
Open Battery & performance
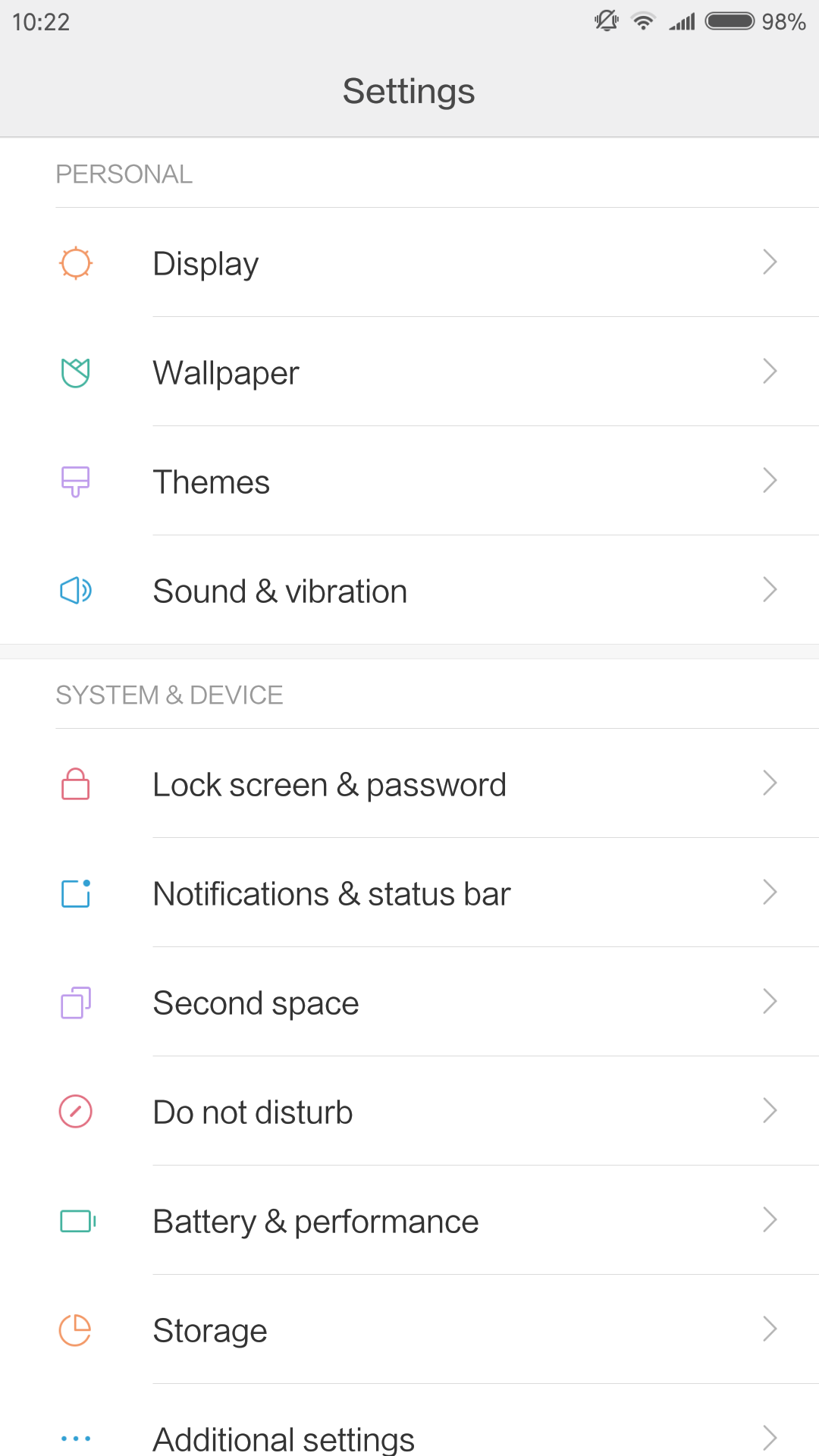point(409,1220)
